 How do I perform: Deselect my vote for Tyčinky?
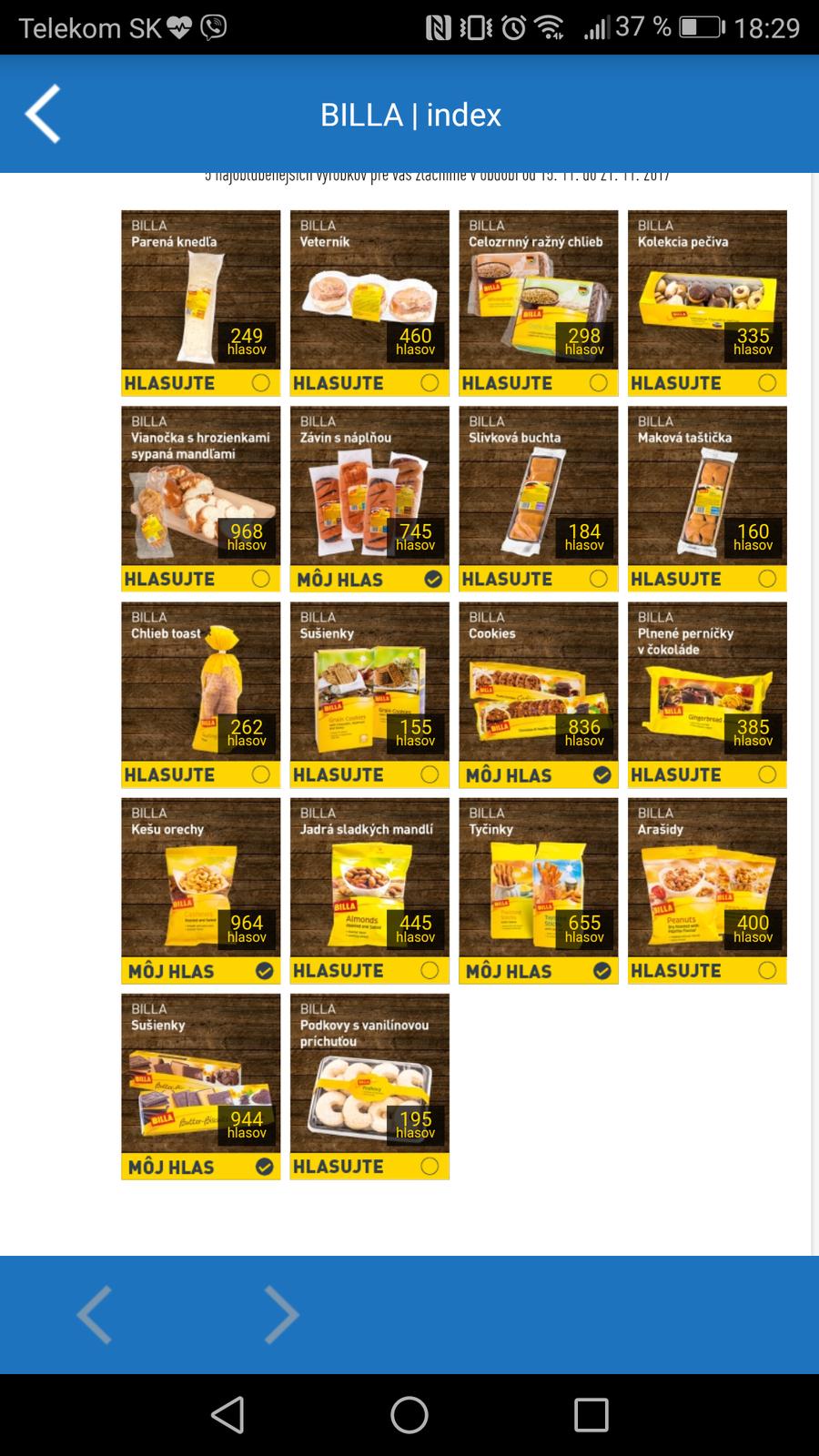[x=538, y=971]
